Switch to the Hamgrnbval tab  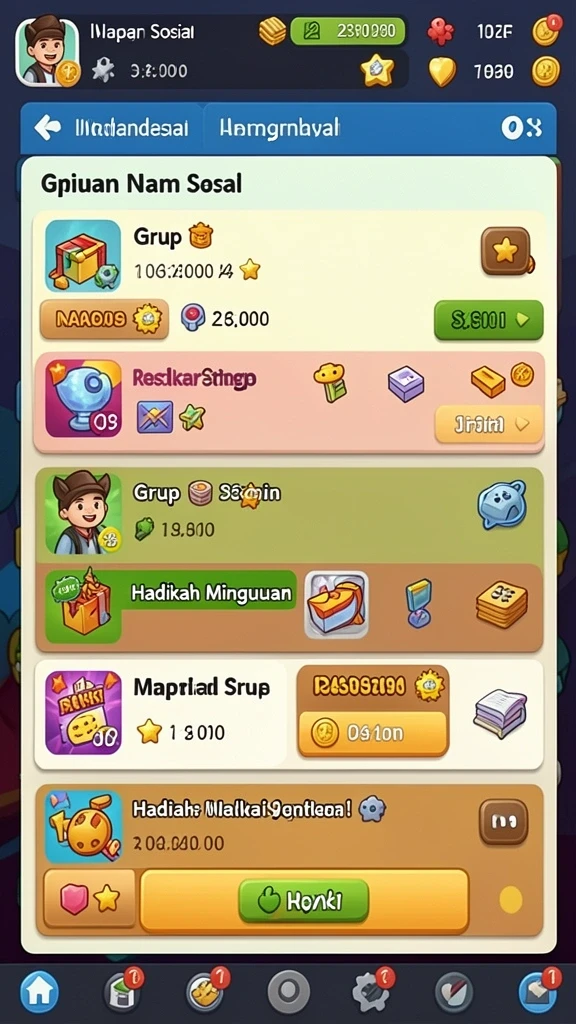279,128
